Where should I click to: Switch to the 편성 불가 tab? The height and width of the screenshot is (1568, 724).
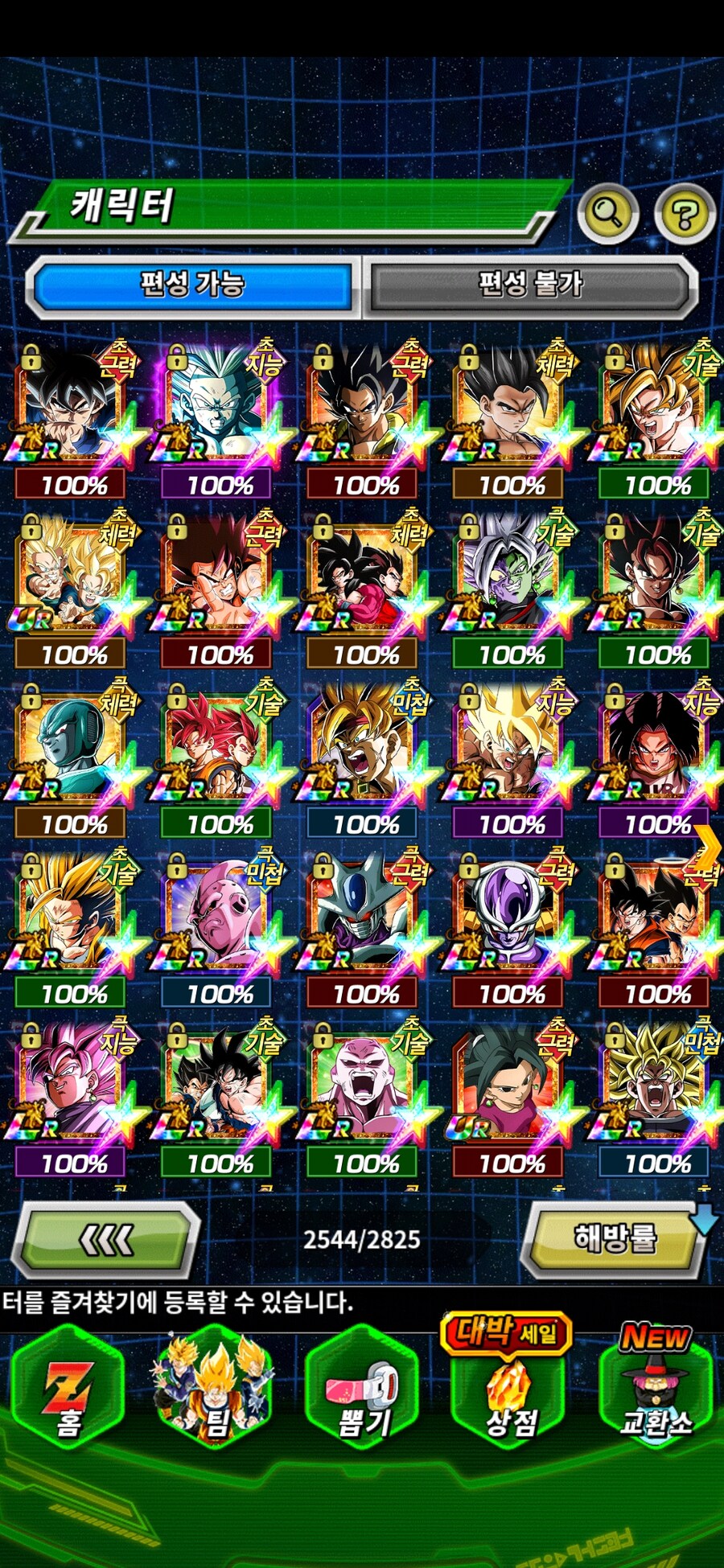pyautogui.click(x=530, y=285)
